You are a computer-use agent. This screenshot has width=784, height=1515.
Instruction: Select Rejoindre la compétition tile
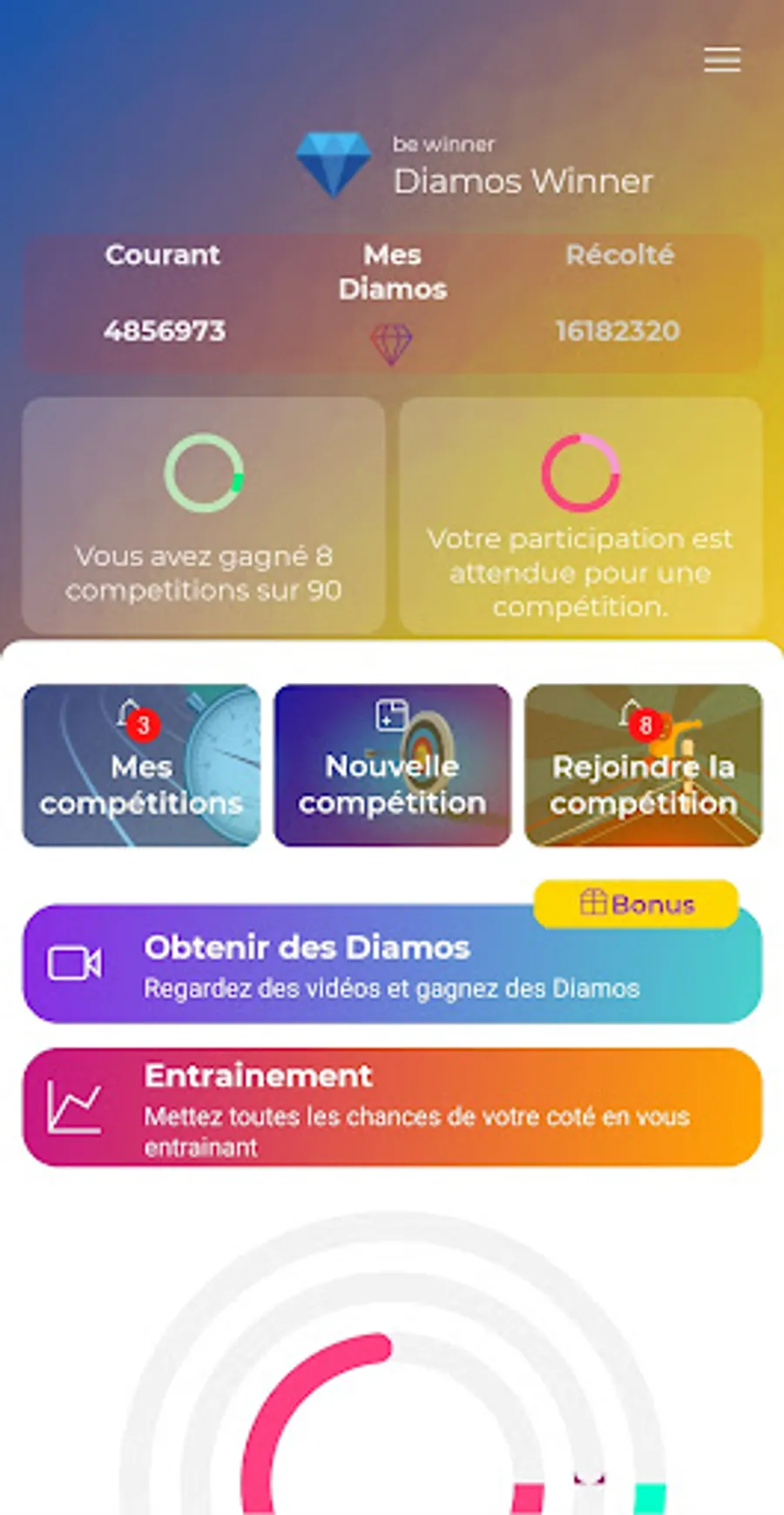pos(643,765)
